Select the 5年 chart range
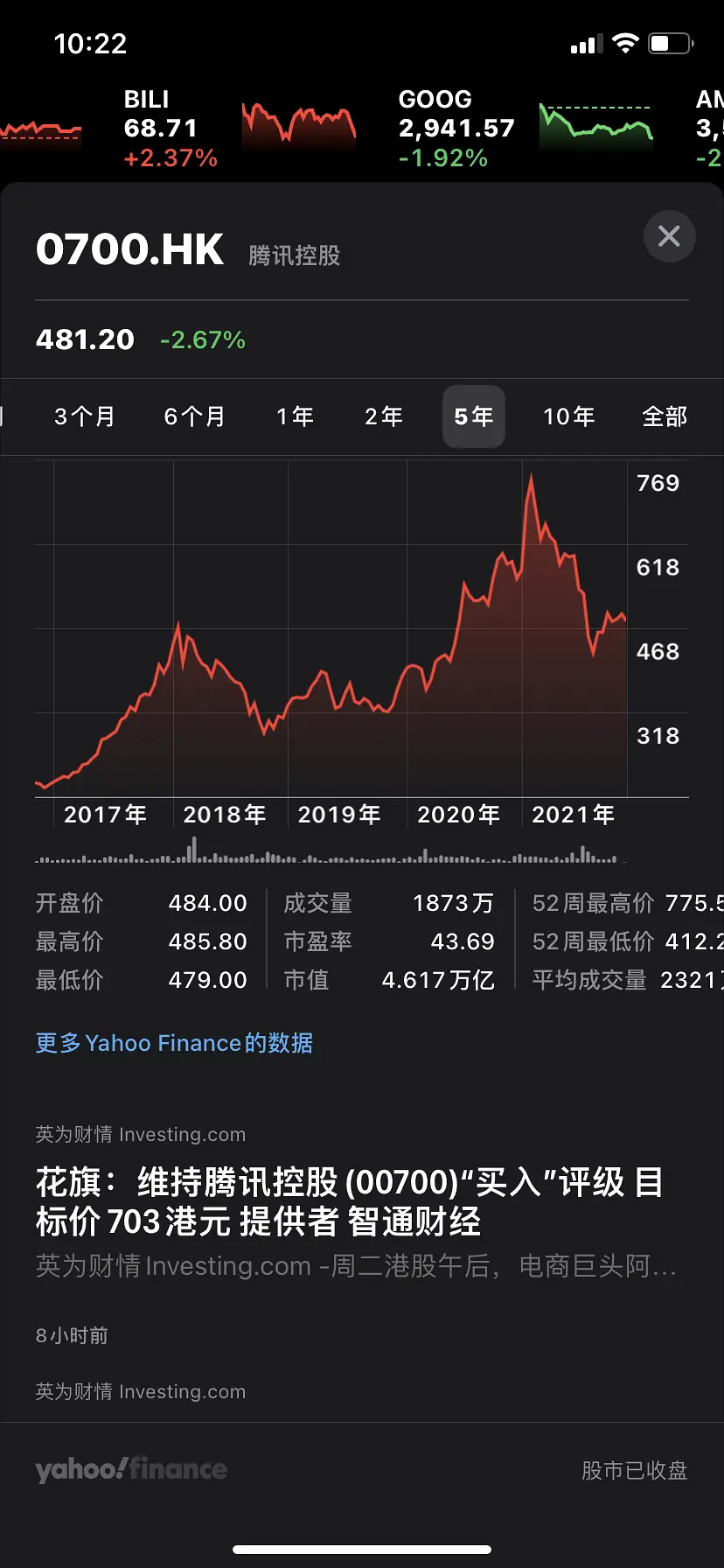Viewport: 724px width, 1568px height. pos(473,416)
